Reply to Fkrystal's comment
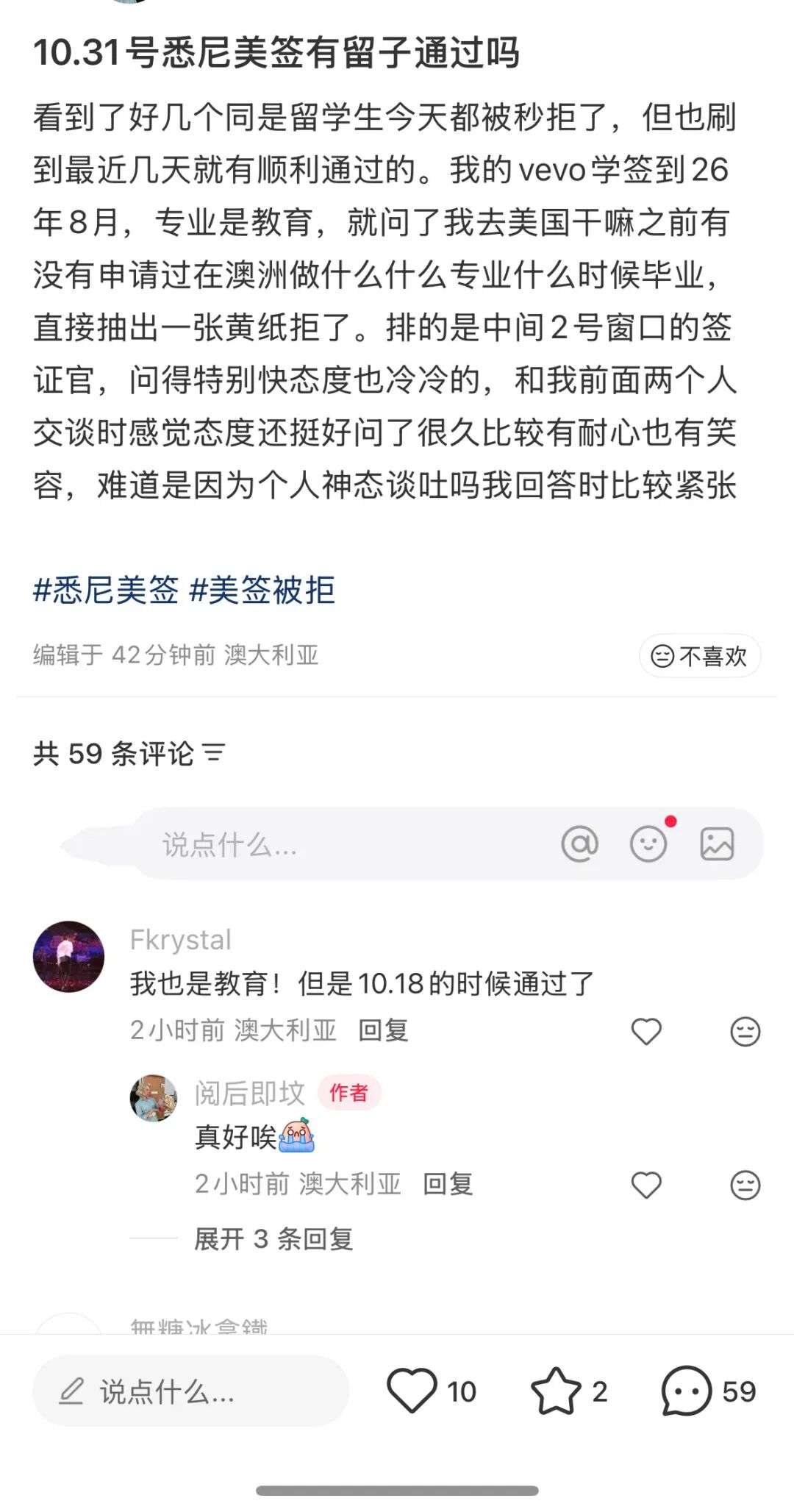Viewport: 794px width, 1512px height. point(383,1030)
